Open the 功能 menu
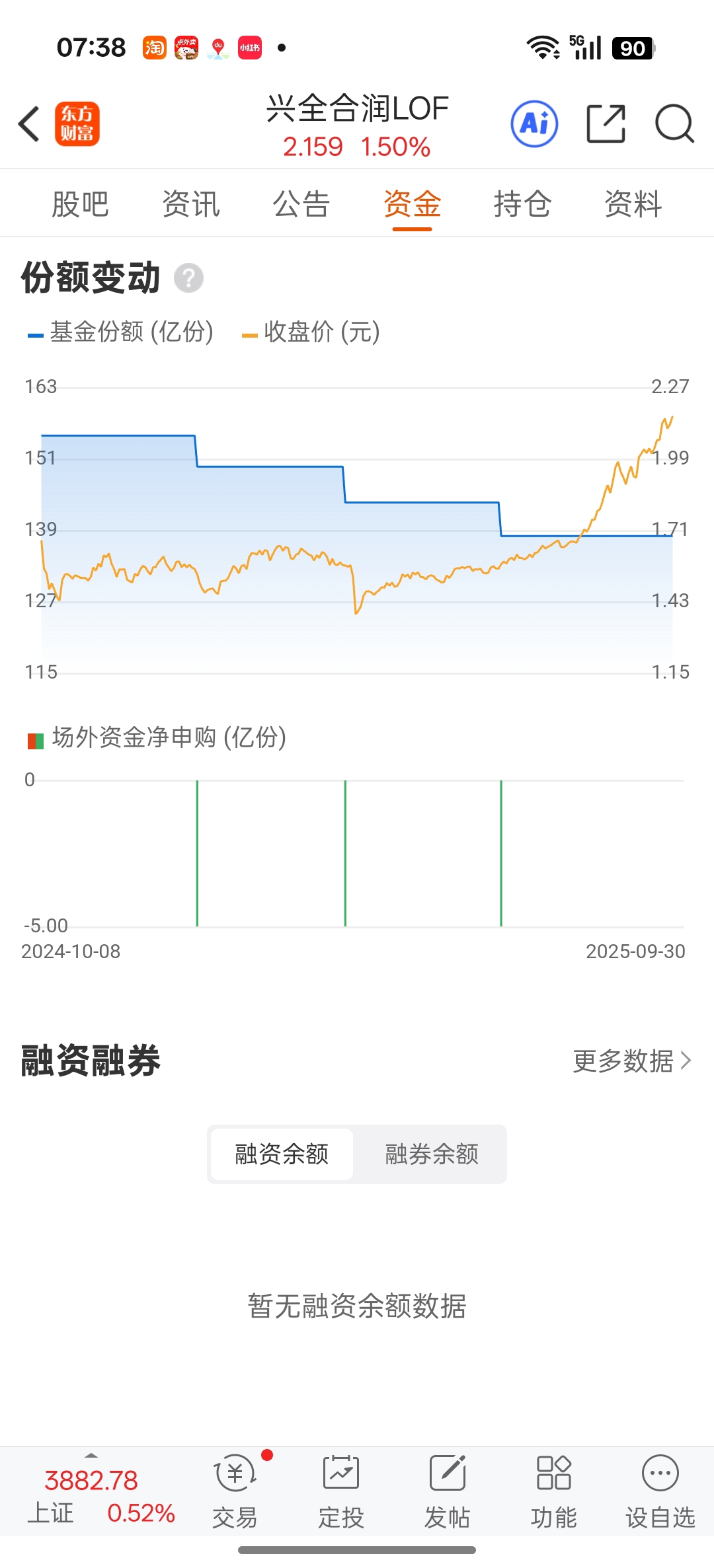The width and height of the screenshot is (714, 1568). coord(554,1492)
